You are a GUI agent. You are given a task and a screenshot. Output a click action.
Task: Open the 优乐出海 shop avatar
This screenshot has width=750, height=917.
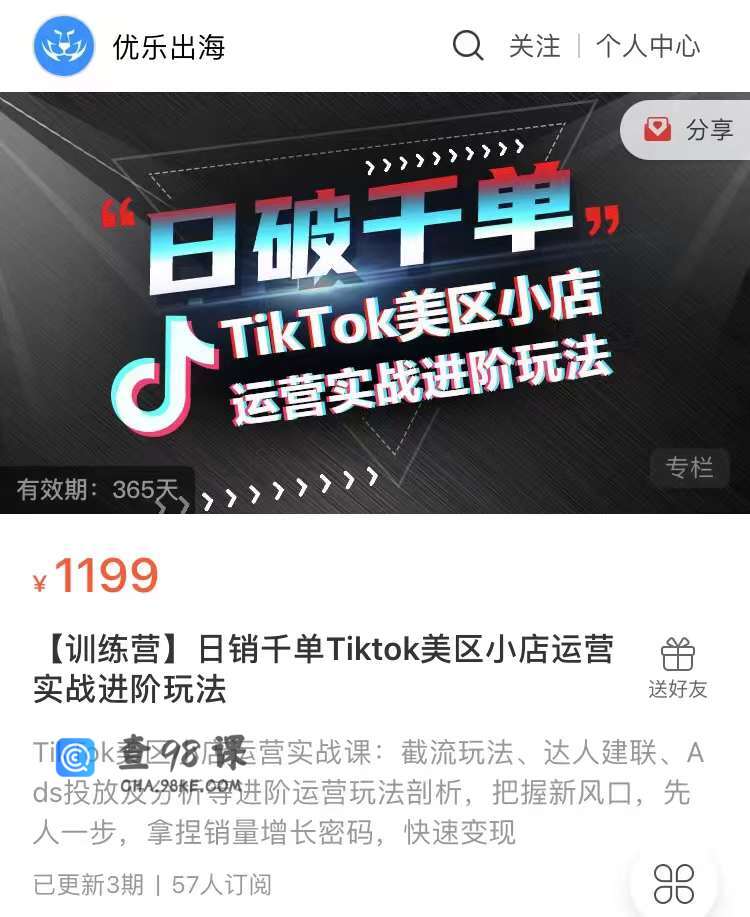[64, 46]
